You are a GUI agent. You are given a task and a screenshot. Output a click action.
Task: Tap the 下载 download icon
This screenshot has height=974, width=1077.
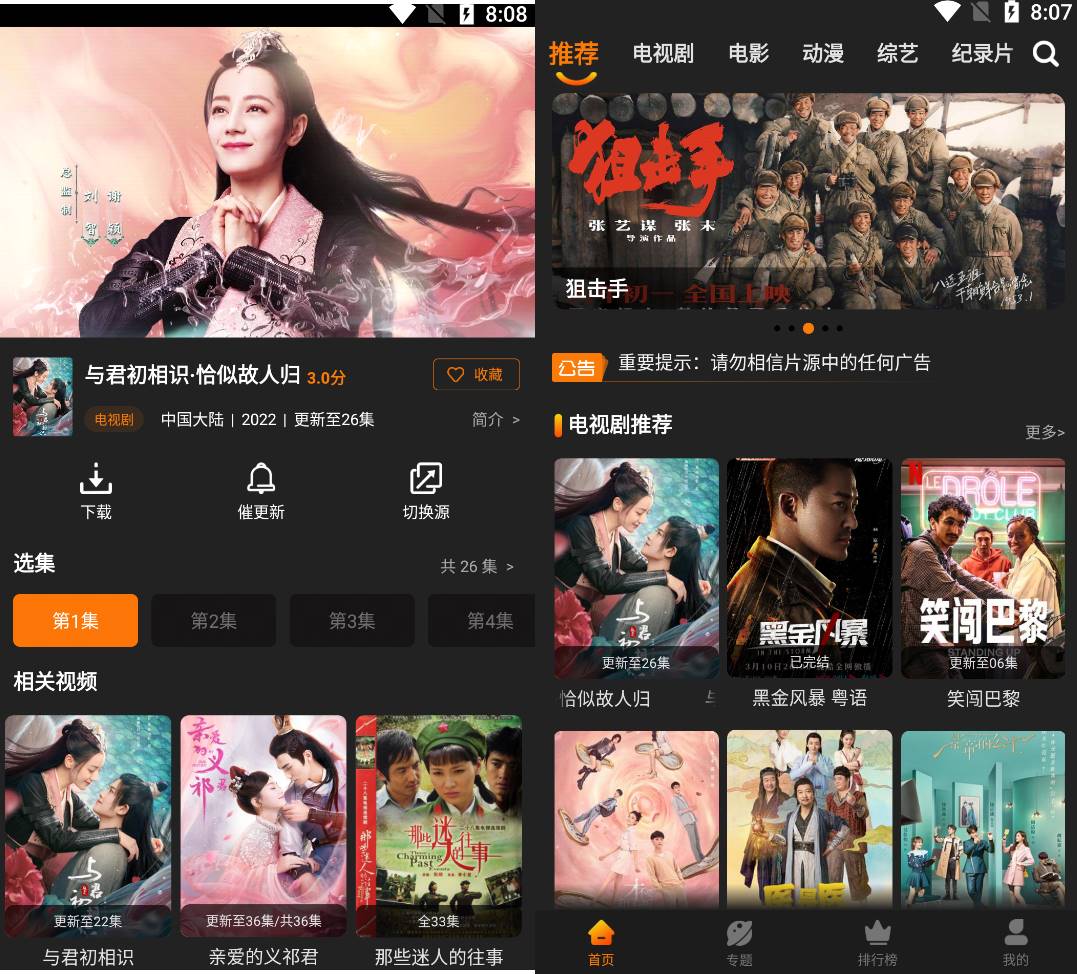tap(96, 491)
